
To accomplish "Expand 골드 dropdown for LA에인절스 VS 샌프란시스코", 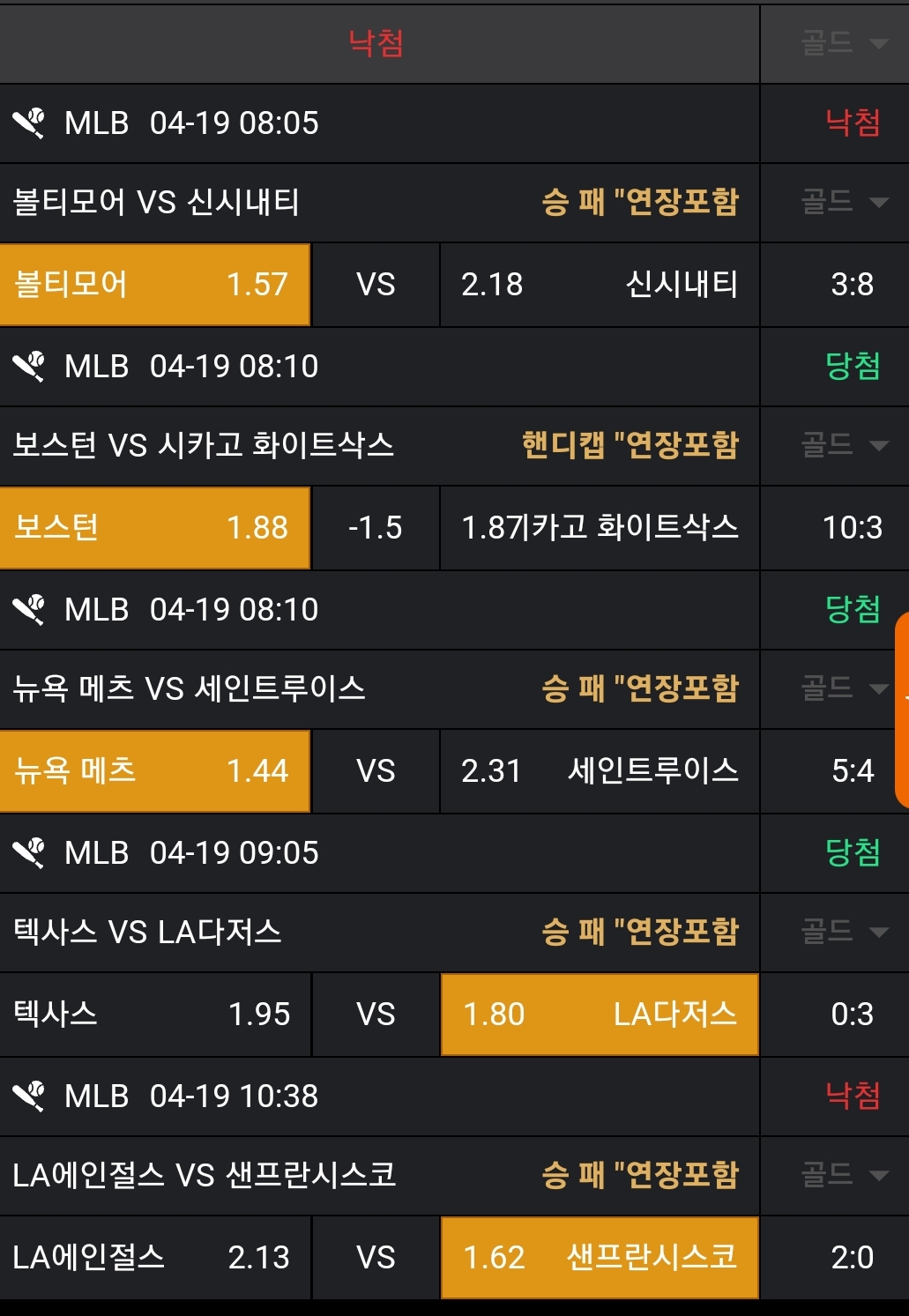I will coord(842,1175).
